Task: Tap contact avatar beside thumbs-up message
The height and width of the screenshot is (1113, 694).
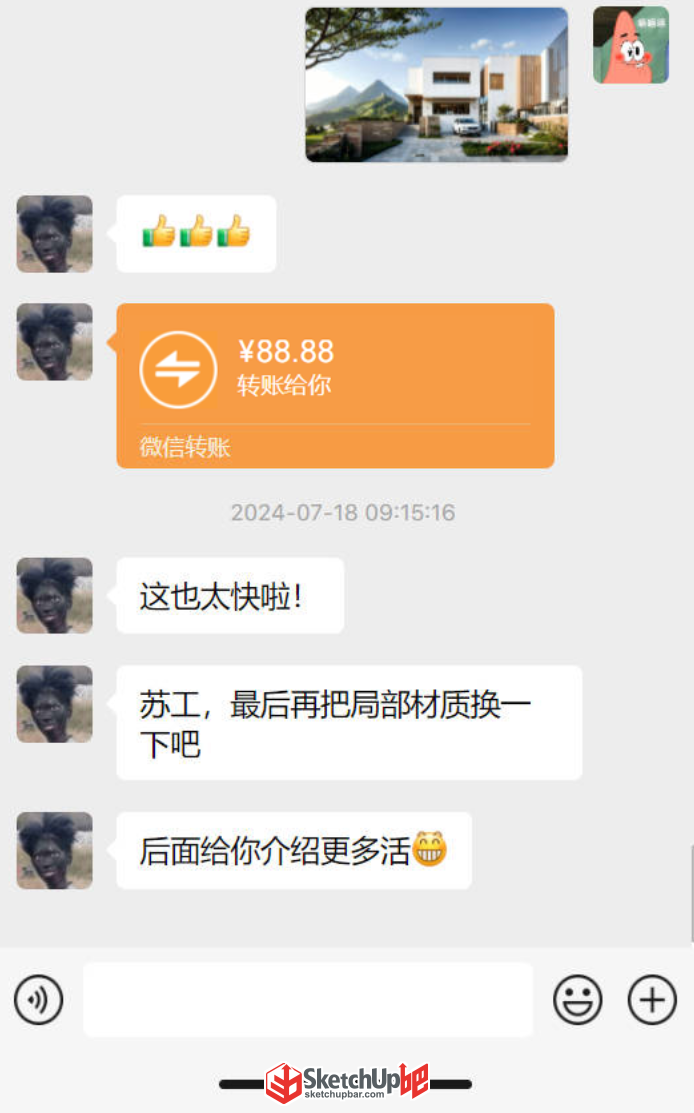Action: 55,234
